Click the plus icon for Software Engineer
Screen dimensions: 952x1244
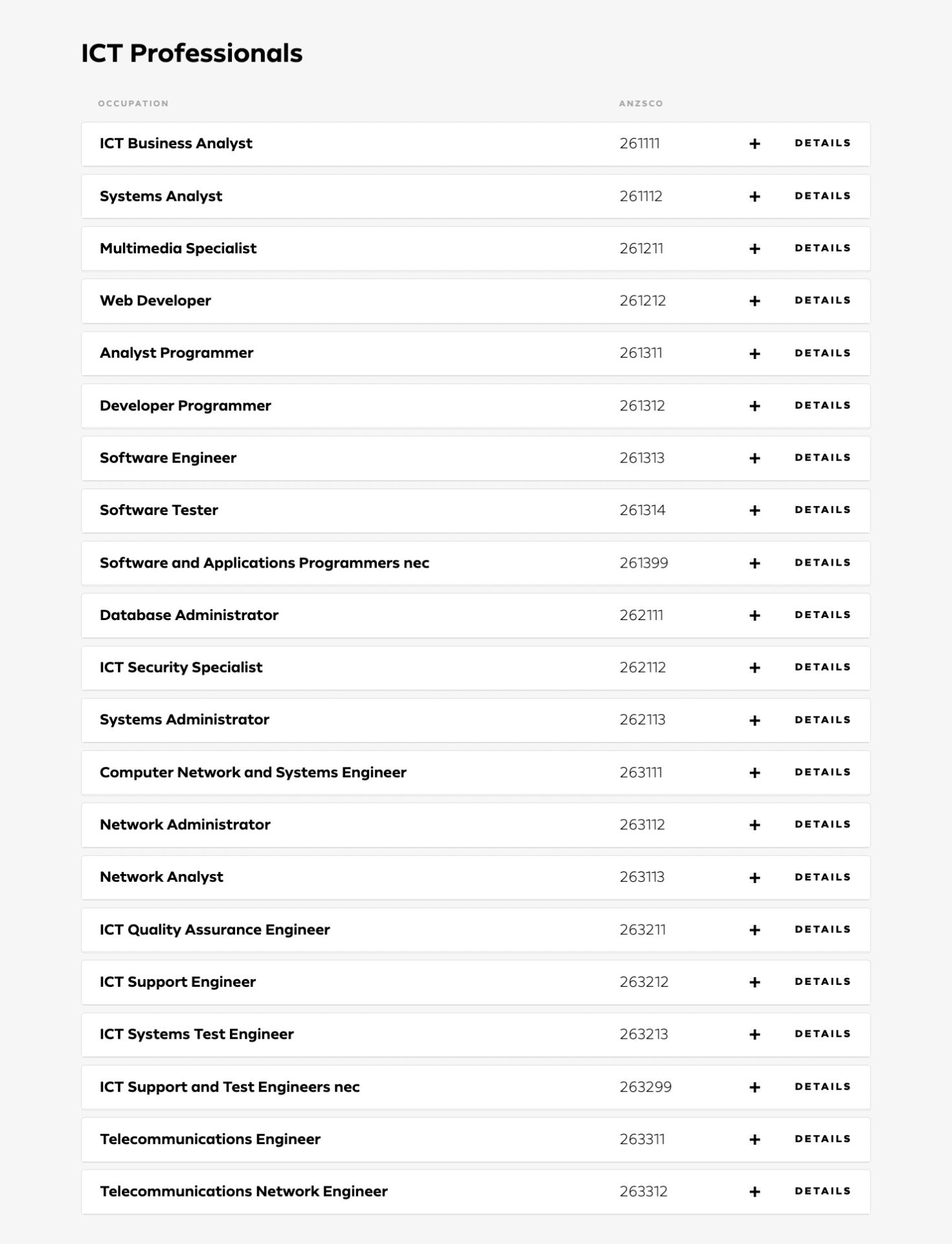coord(754,458)
